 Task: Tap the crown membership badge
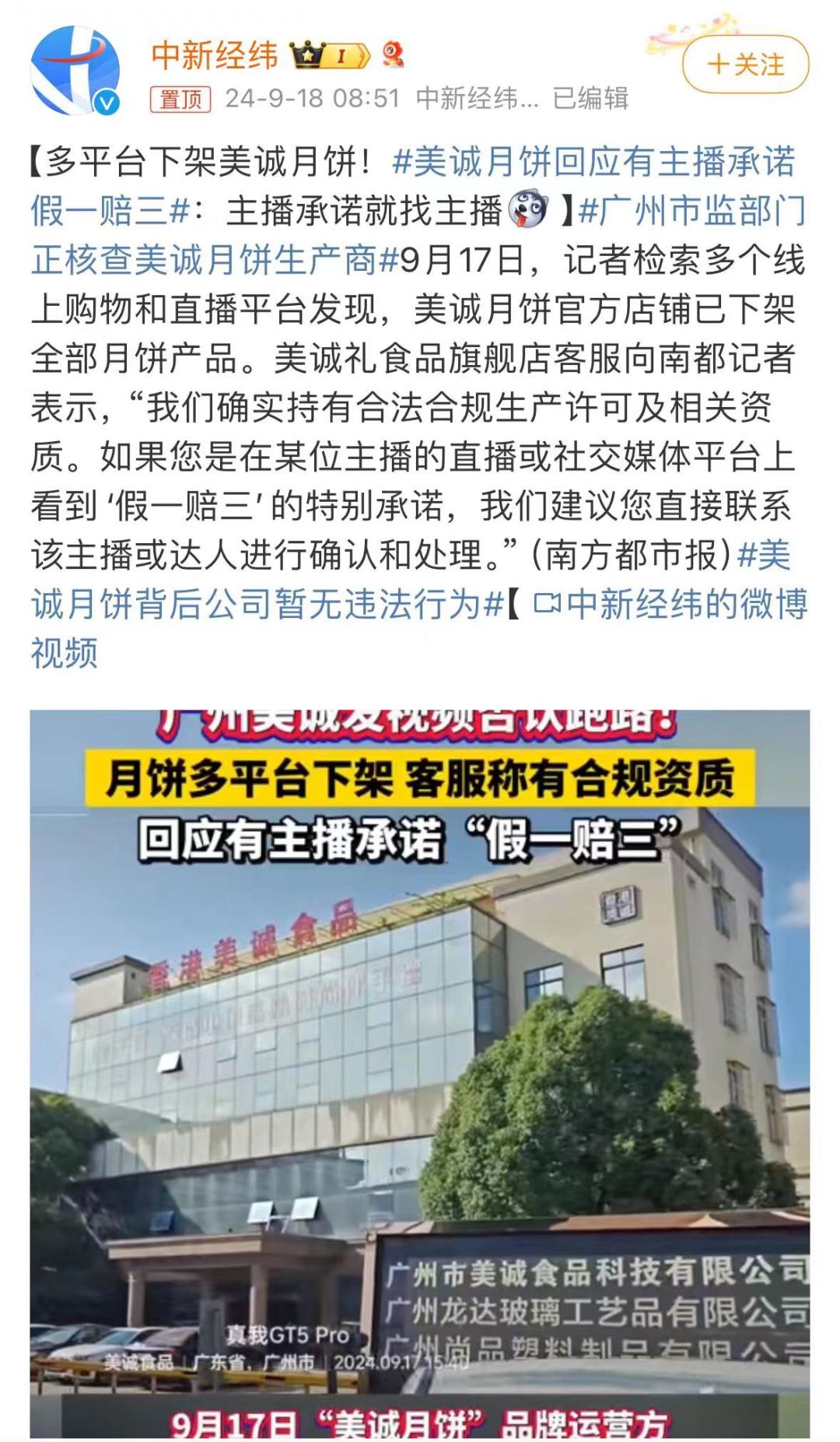(328, 56)
